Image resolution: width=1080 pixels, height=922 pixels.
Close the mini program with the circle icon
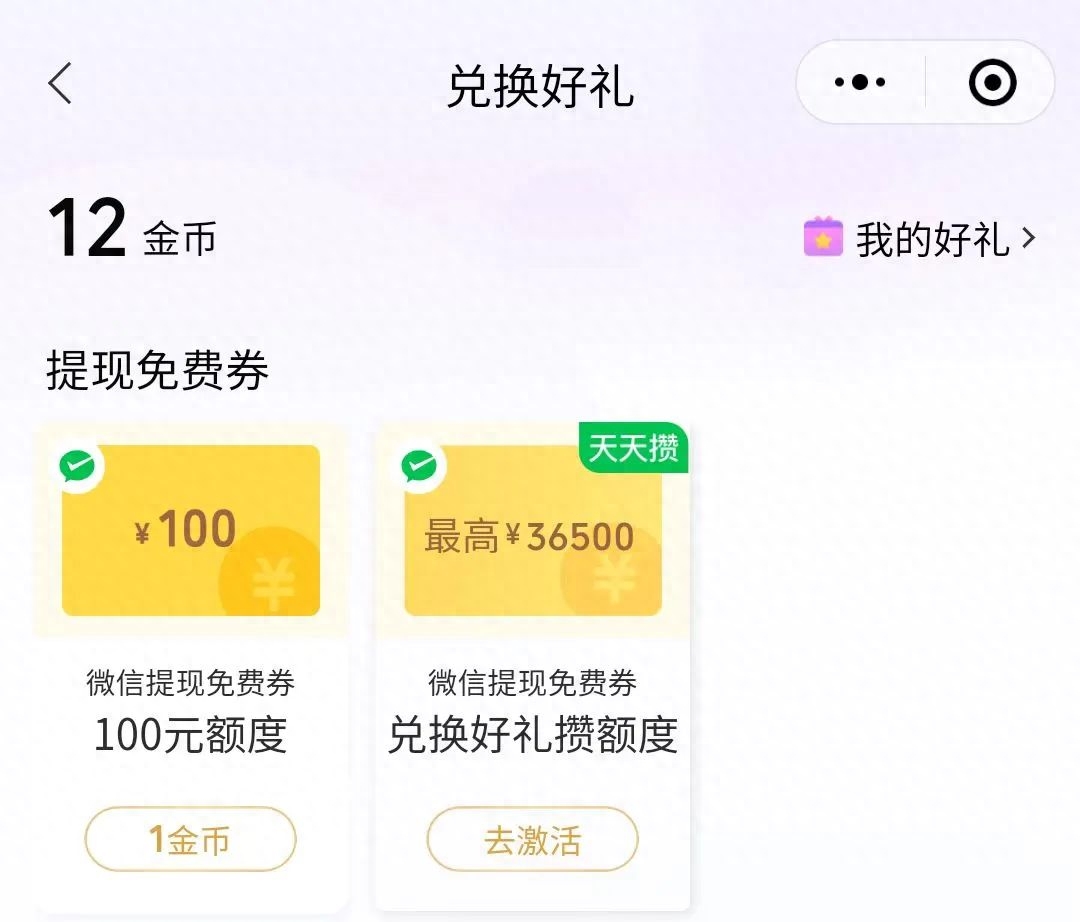click(992, 83)
